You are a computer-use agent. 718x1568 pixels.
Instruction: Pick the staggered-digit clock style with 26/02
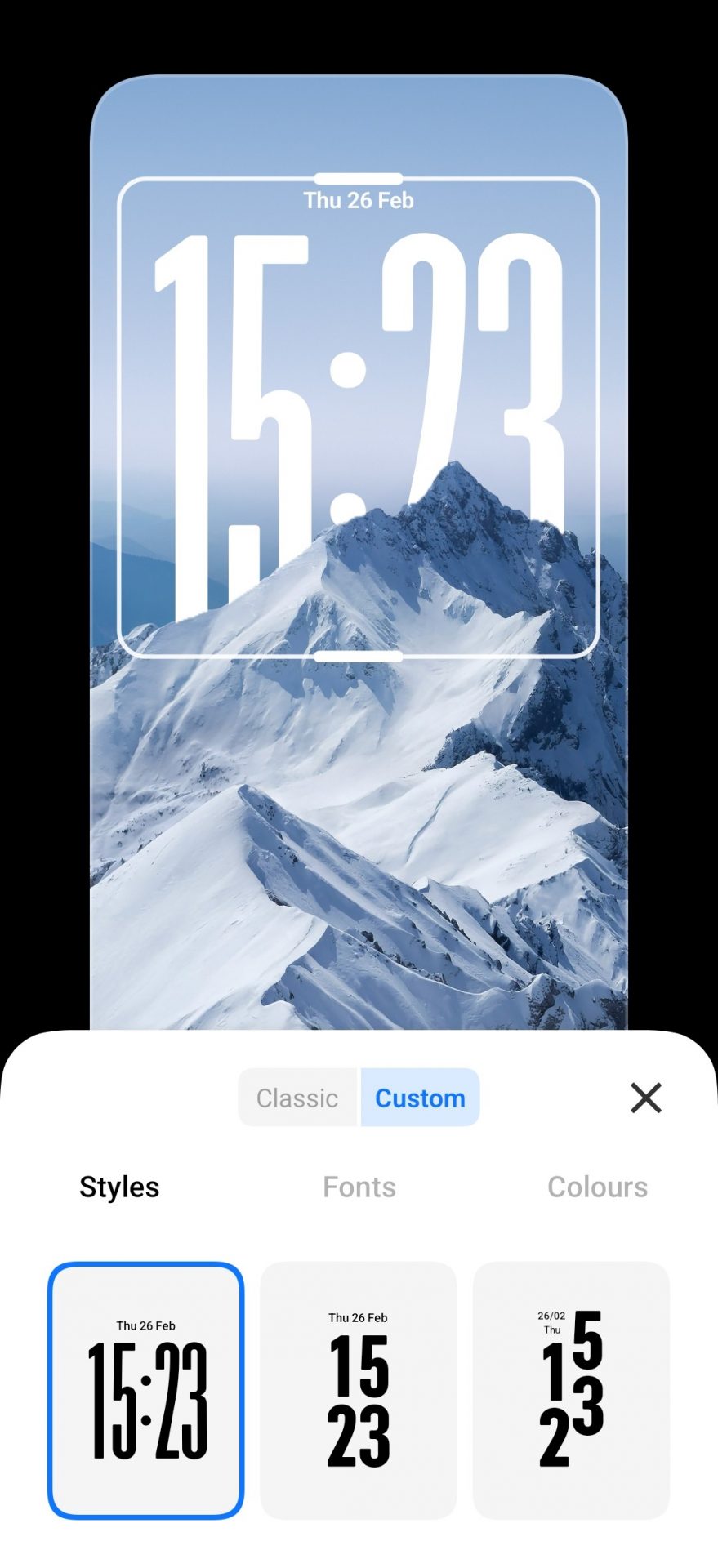click(x=571, y=1390)
